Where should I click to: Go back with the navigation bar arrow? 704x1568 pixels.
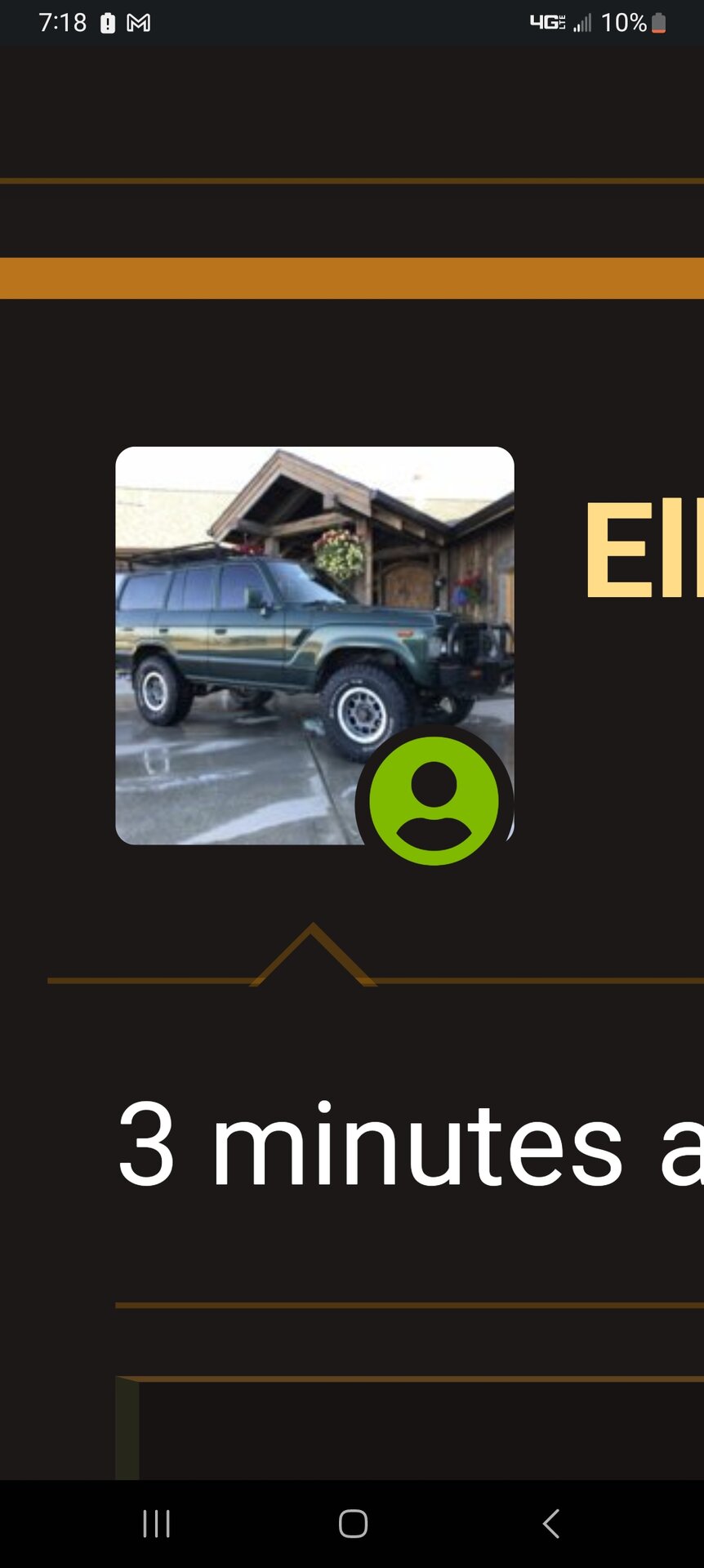coord(551,1524)
